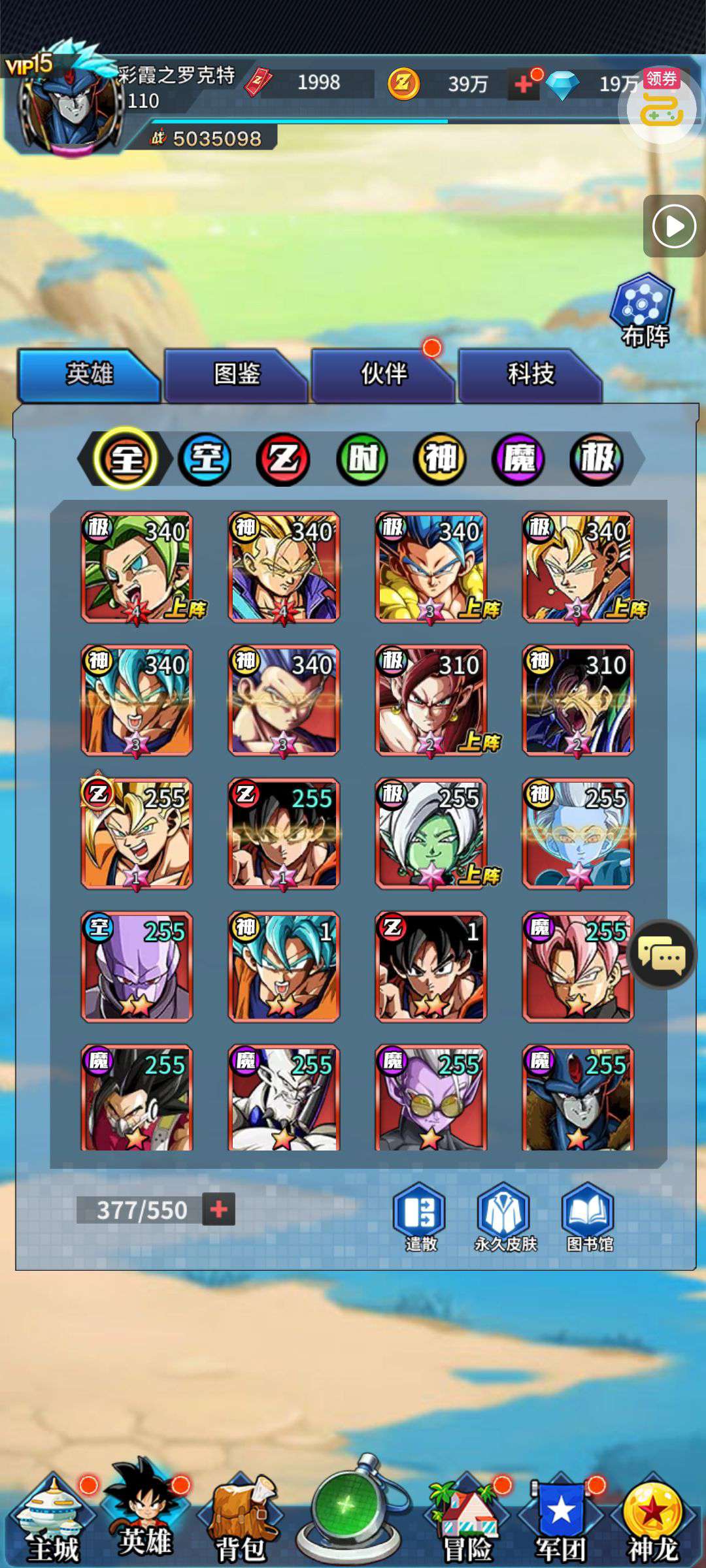Open the 图书馆 library

coord(589,1218)
